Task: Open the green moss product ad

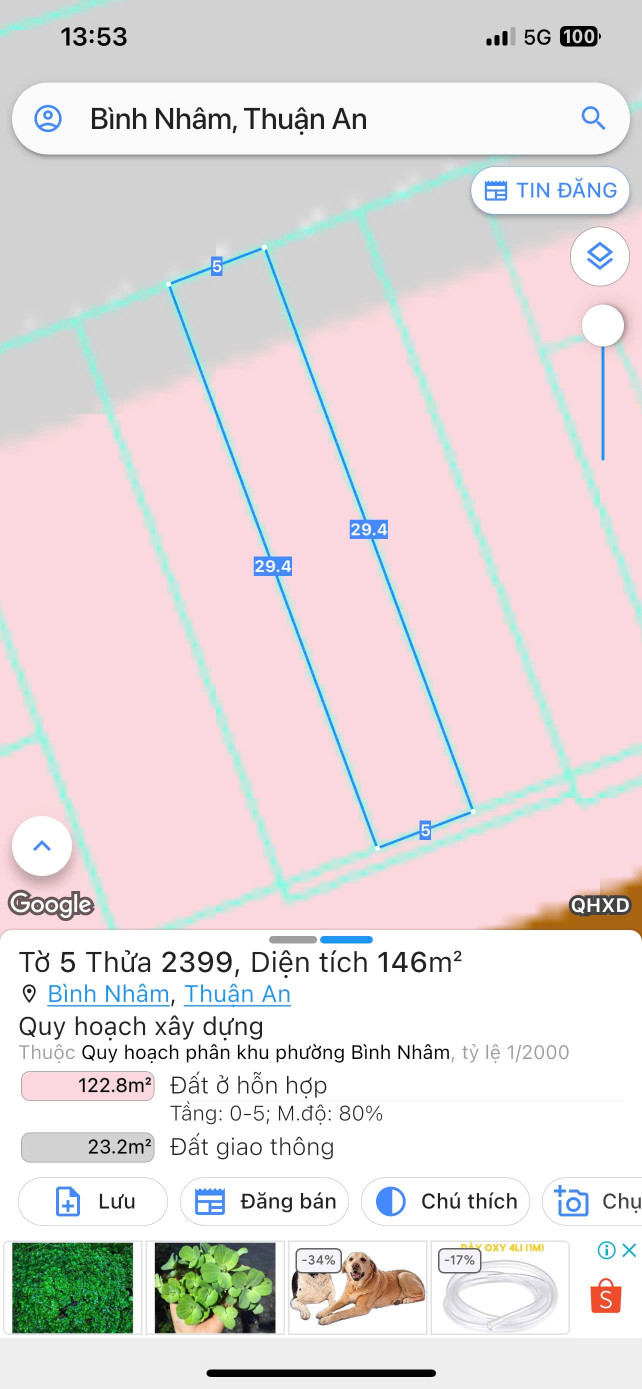Action: [x=73, y=1287]
